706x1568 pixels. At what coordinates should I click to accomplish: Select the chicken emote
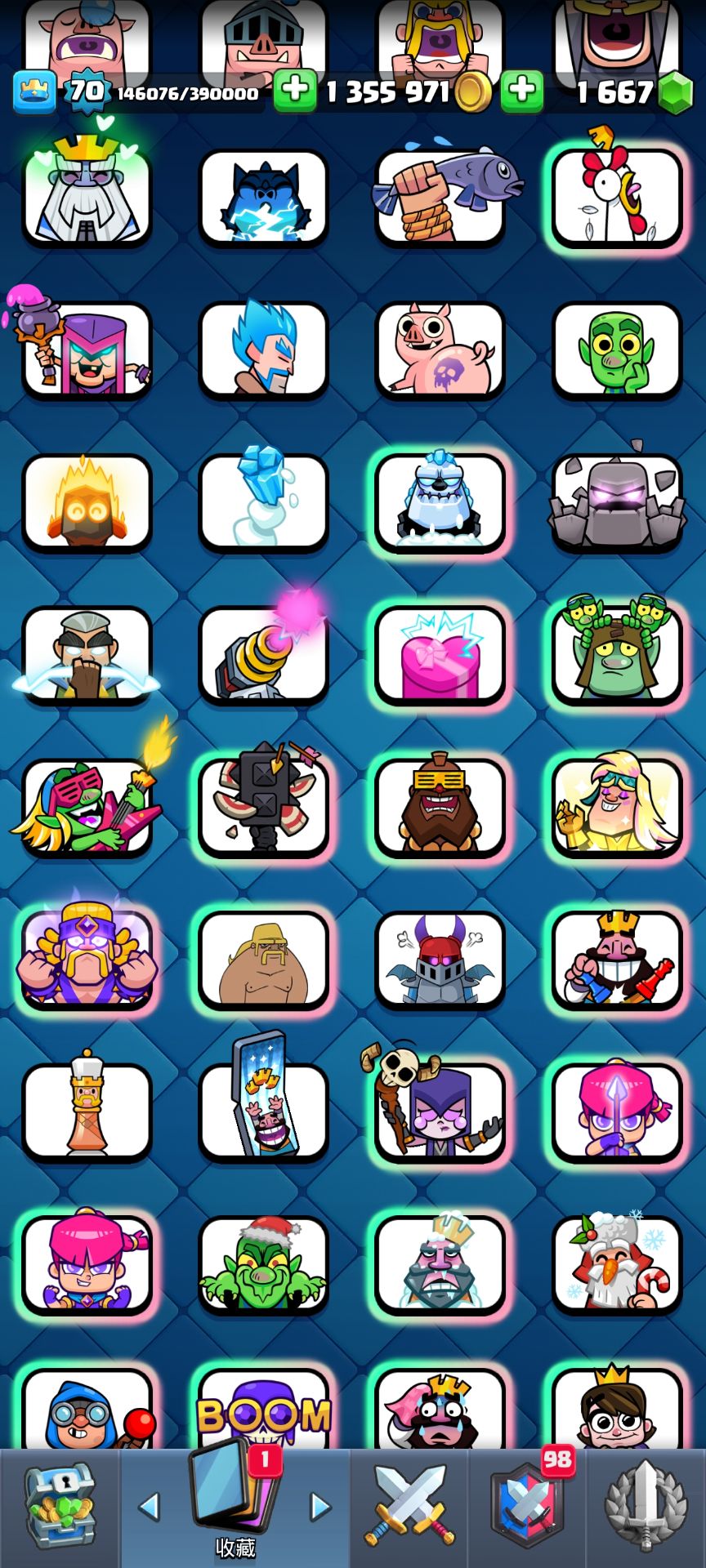pos(616,196)
